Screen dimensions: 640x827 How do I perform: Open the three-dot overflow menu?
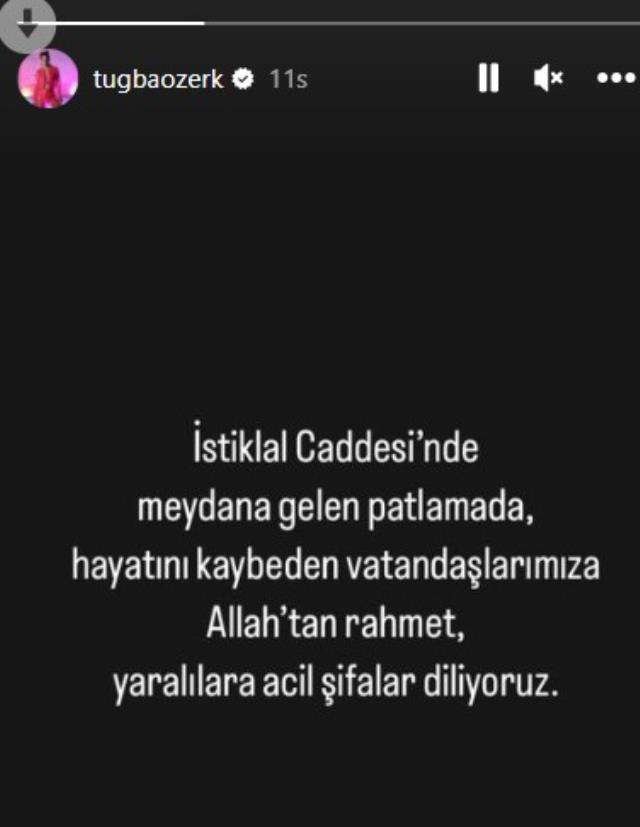pos(615,78)
